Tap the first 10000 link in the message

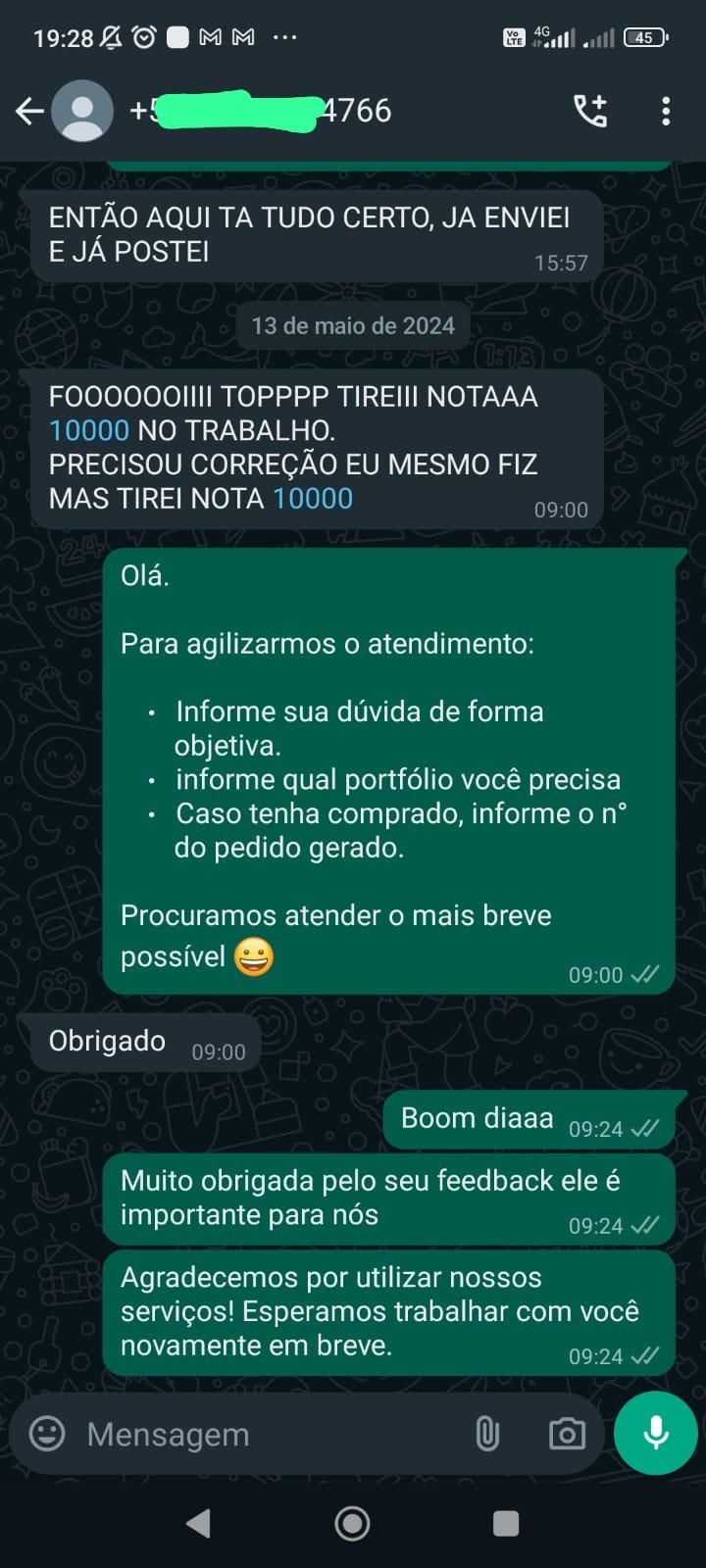[x=89, y=430]
